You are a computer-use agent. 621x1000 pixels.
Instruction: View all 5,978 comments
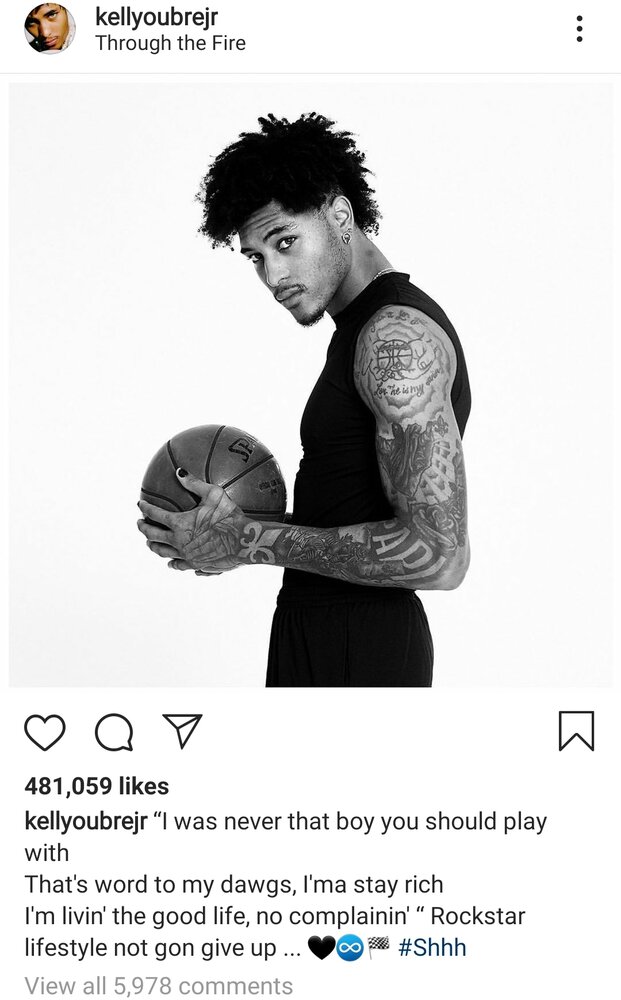159,986
